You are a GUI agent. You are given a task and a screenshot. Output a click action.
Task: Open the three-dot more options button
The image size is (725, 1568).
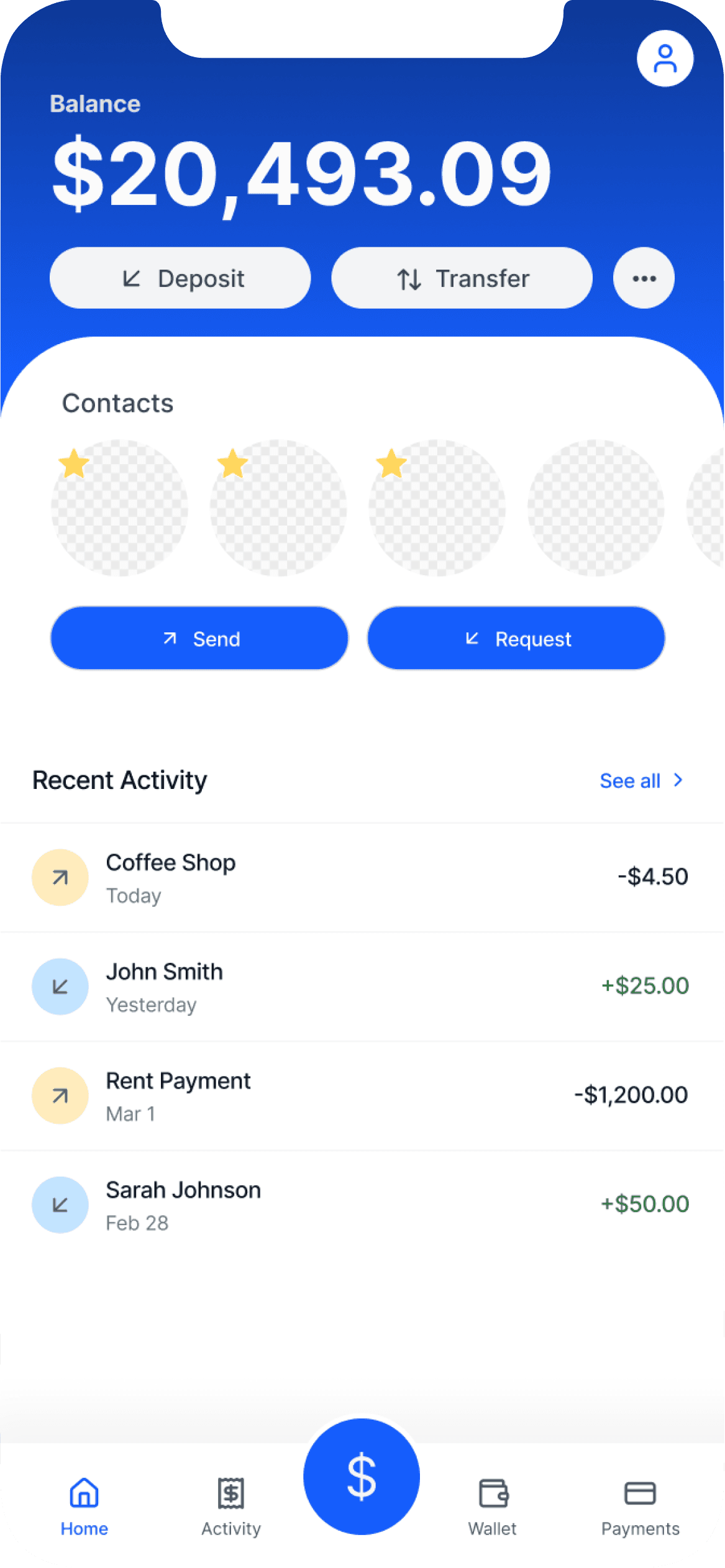[x=644, y=278]
